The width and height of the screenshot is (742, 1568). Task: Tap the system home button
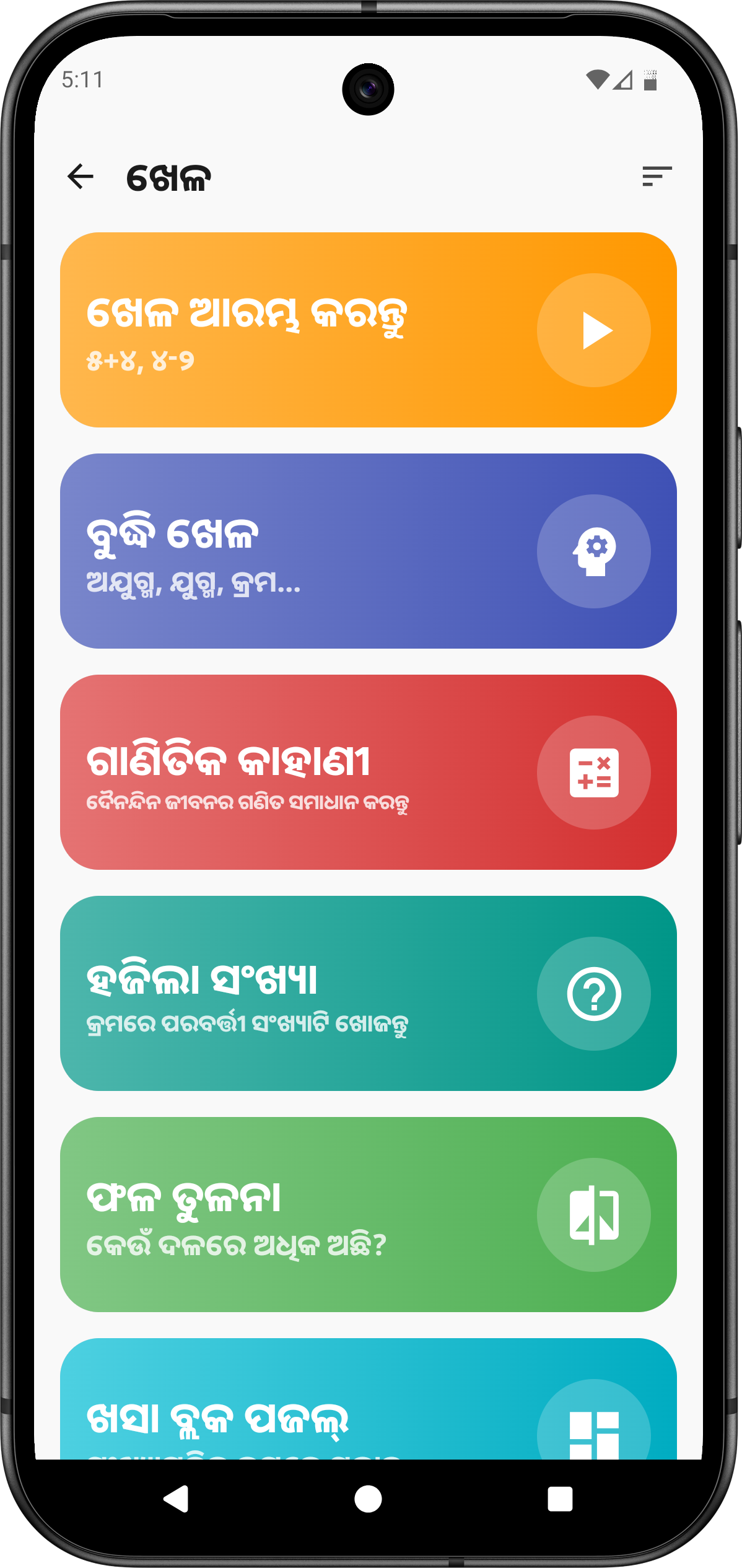point(368,1499)
